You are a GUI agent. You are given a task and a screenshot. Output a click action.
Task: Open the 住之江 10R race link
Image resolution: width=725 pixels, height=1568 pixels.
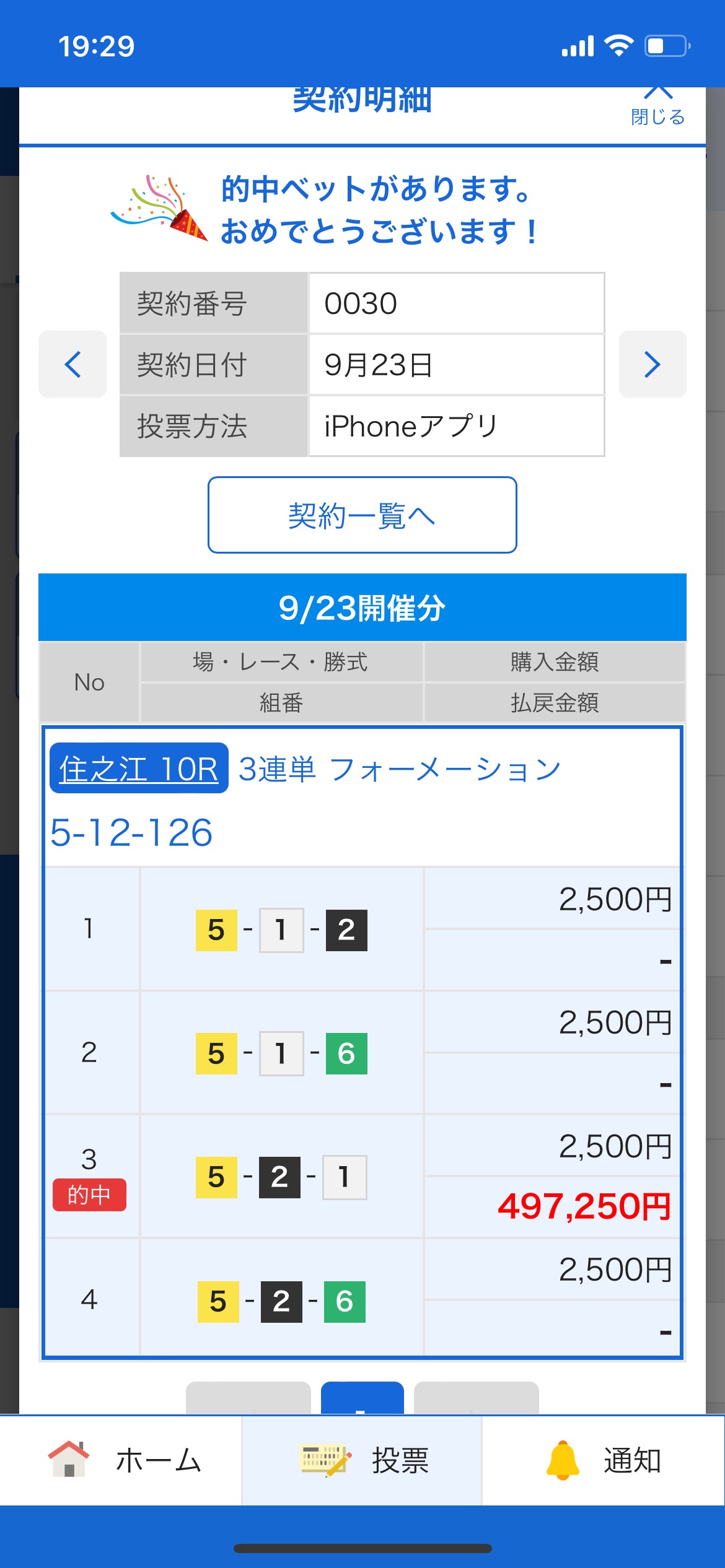tap(139, 769)
